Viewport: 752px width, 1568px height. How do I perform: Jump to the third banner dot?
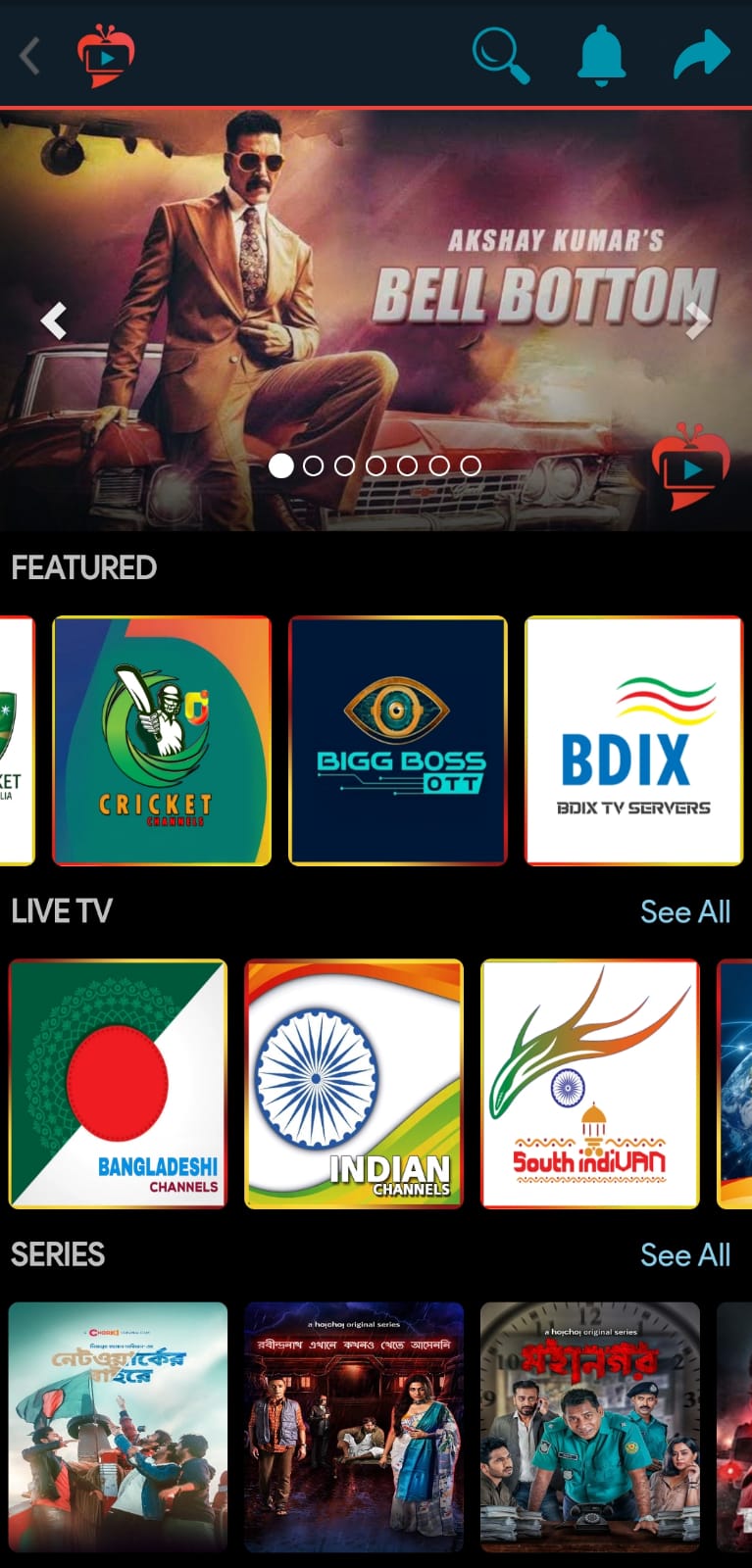(x=344, y=465)
